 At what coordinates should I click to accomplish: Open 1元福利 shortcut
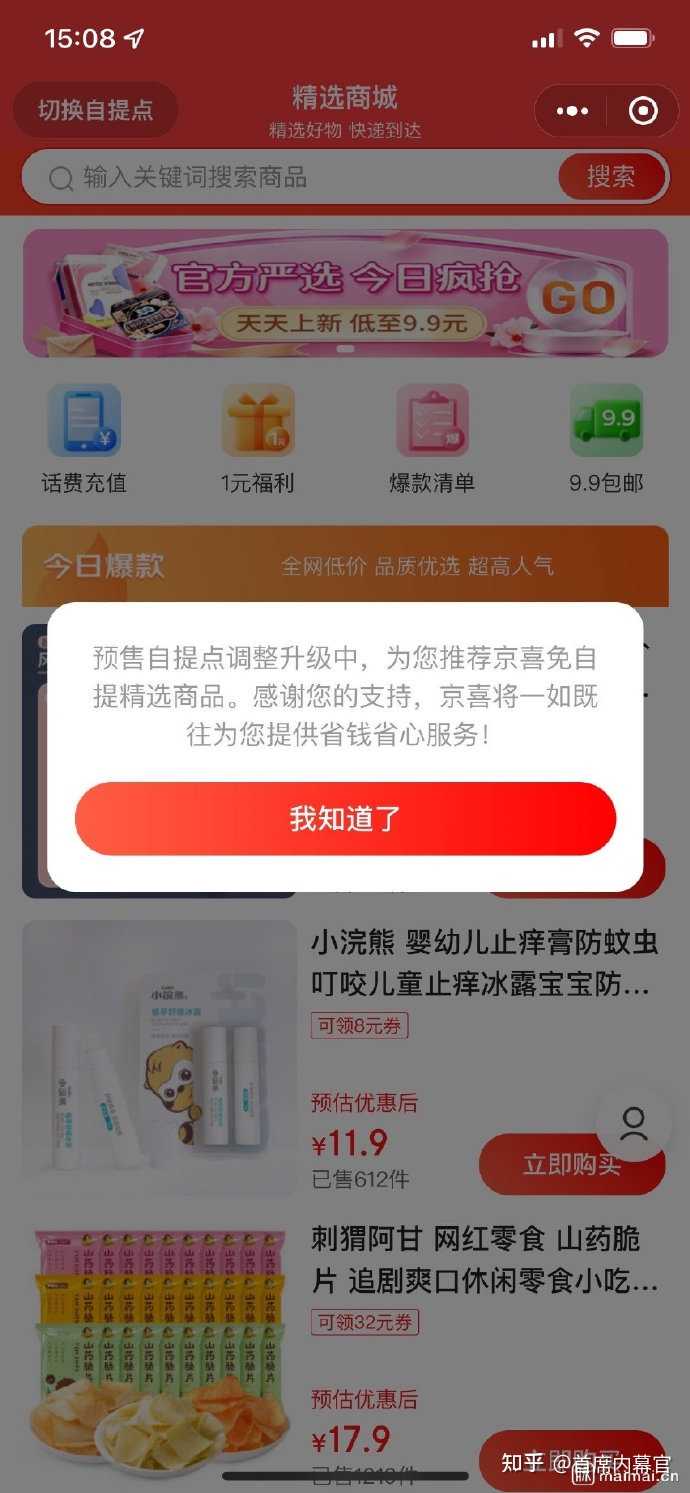[258, 438]
